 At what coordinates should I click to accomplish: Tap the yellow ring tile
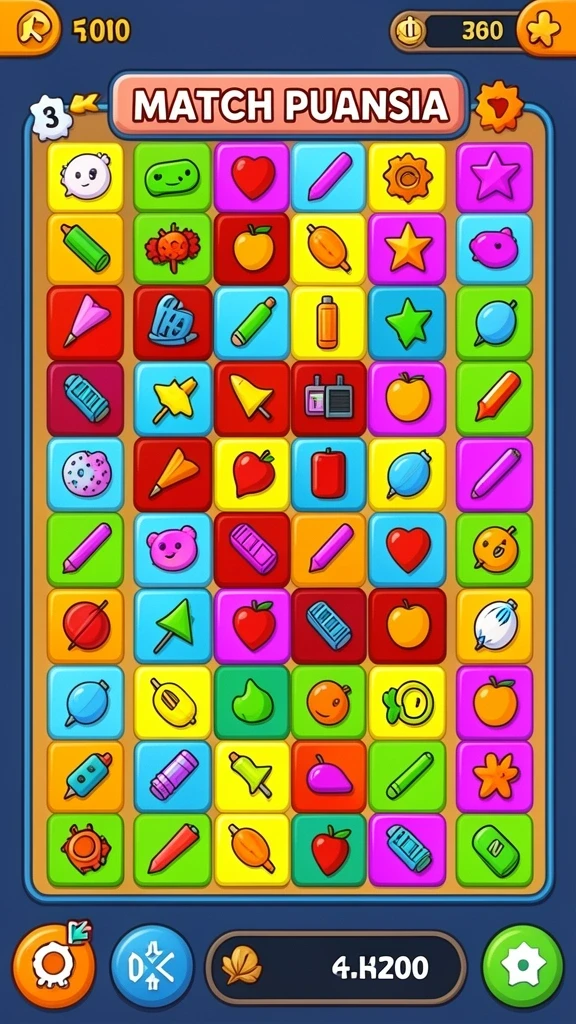pos(408,702)
